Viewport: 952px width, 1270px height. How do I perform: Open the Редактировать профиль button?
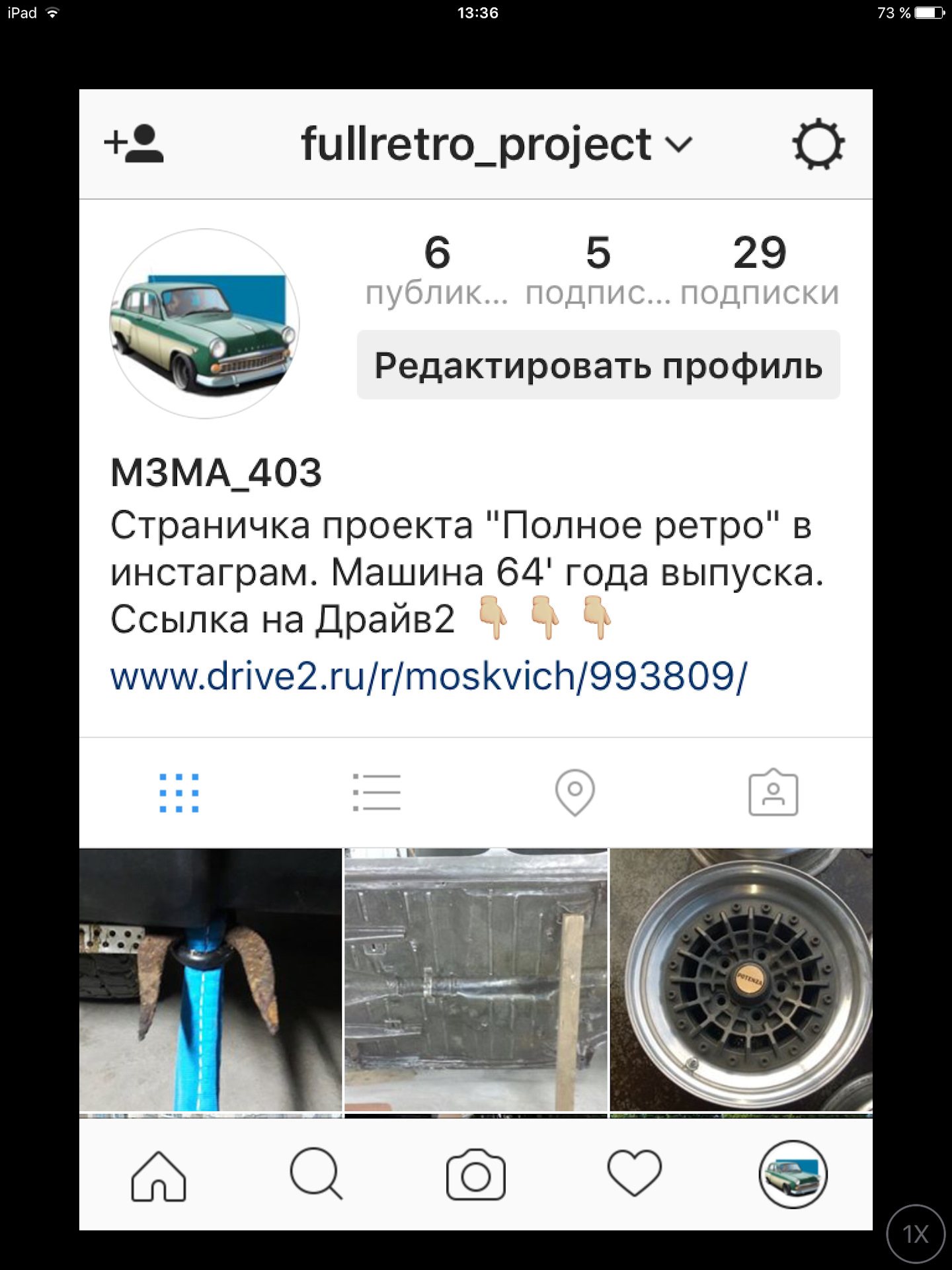pyautogui.click(x=597, y=367)
